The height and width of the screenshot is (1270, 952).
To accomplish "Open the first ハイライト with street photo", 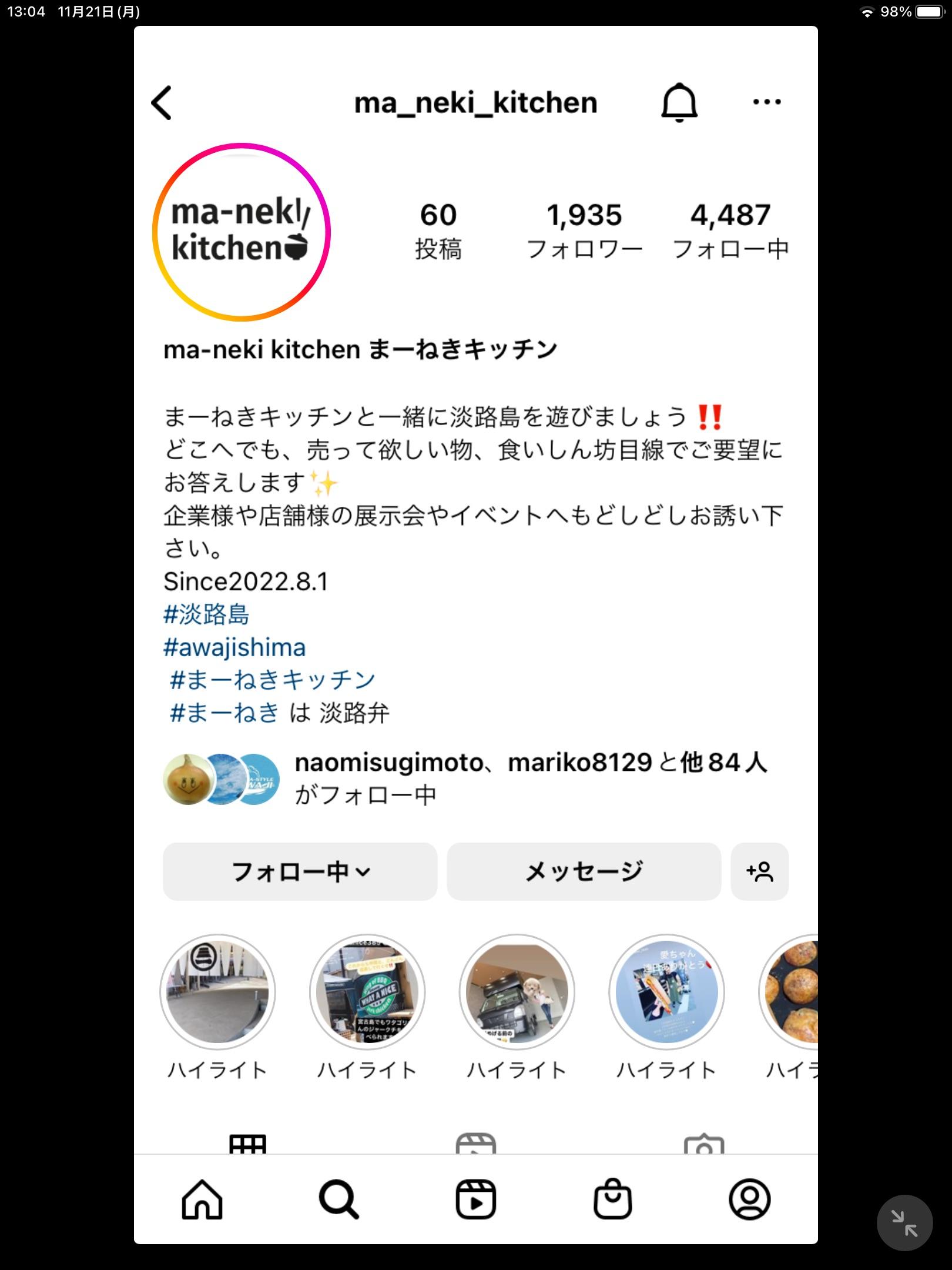I will [x=217, y=992].
